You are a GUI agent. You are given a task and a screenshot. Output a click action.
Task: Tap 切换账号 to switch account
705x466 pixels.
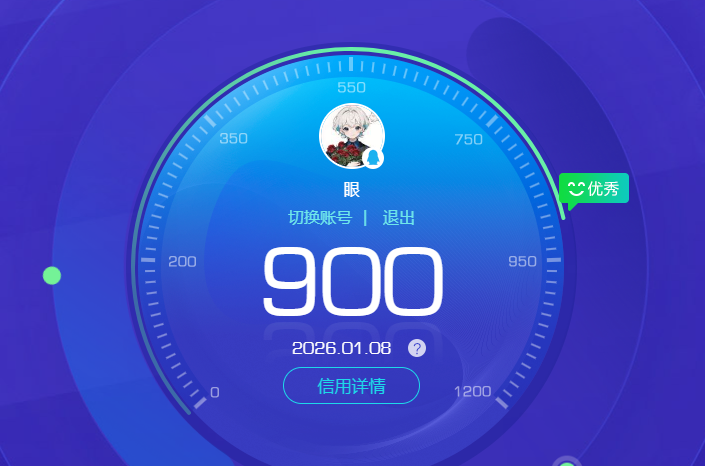pos(320,218)
